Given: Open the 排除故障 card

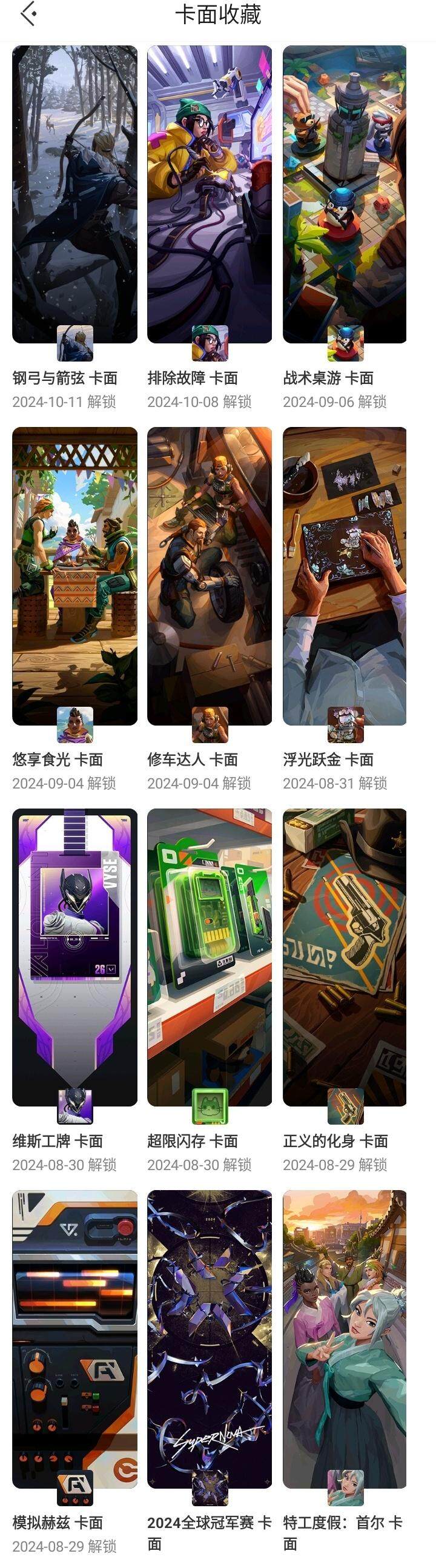Looking at the screenshot, I should [210, 195].
